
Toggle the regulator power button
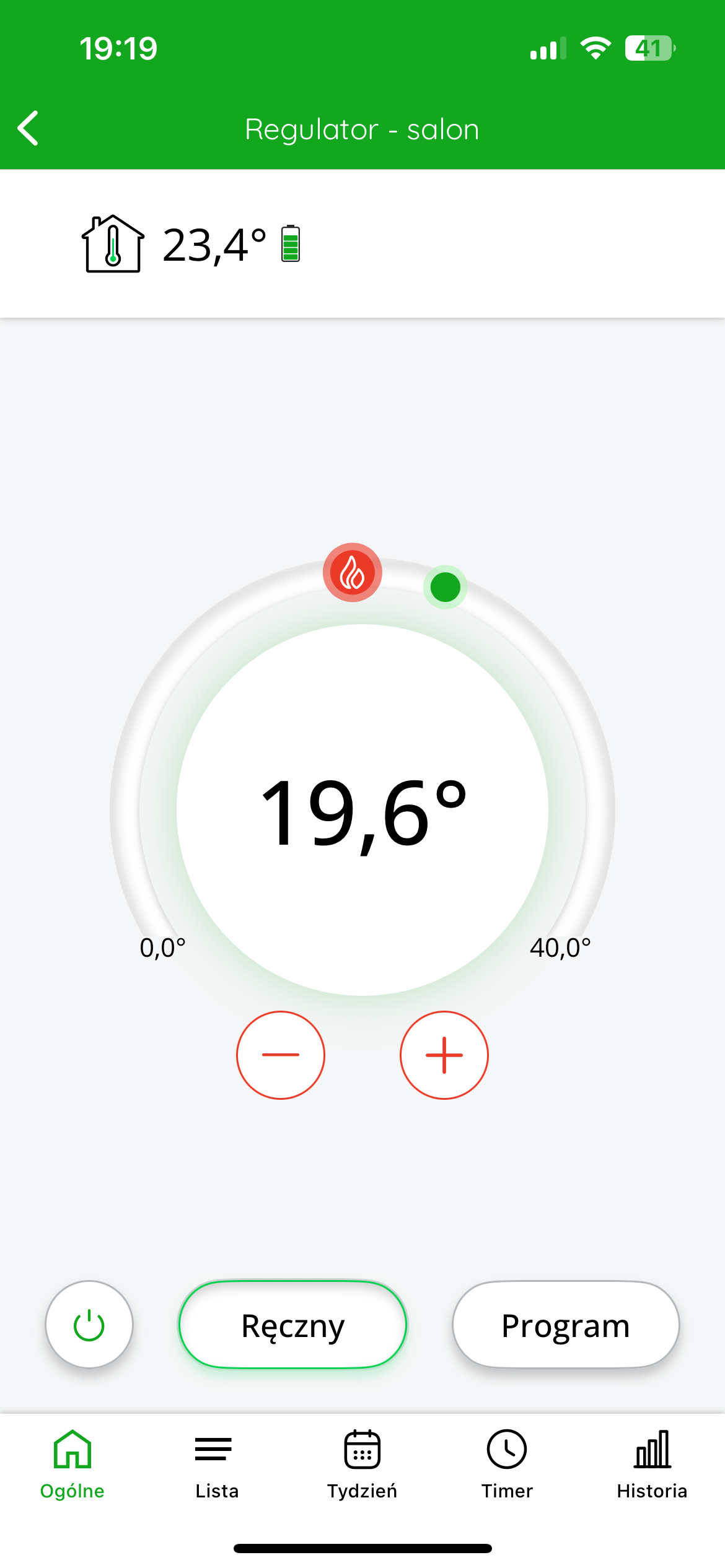(89, 1325)
